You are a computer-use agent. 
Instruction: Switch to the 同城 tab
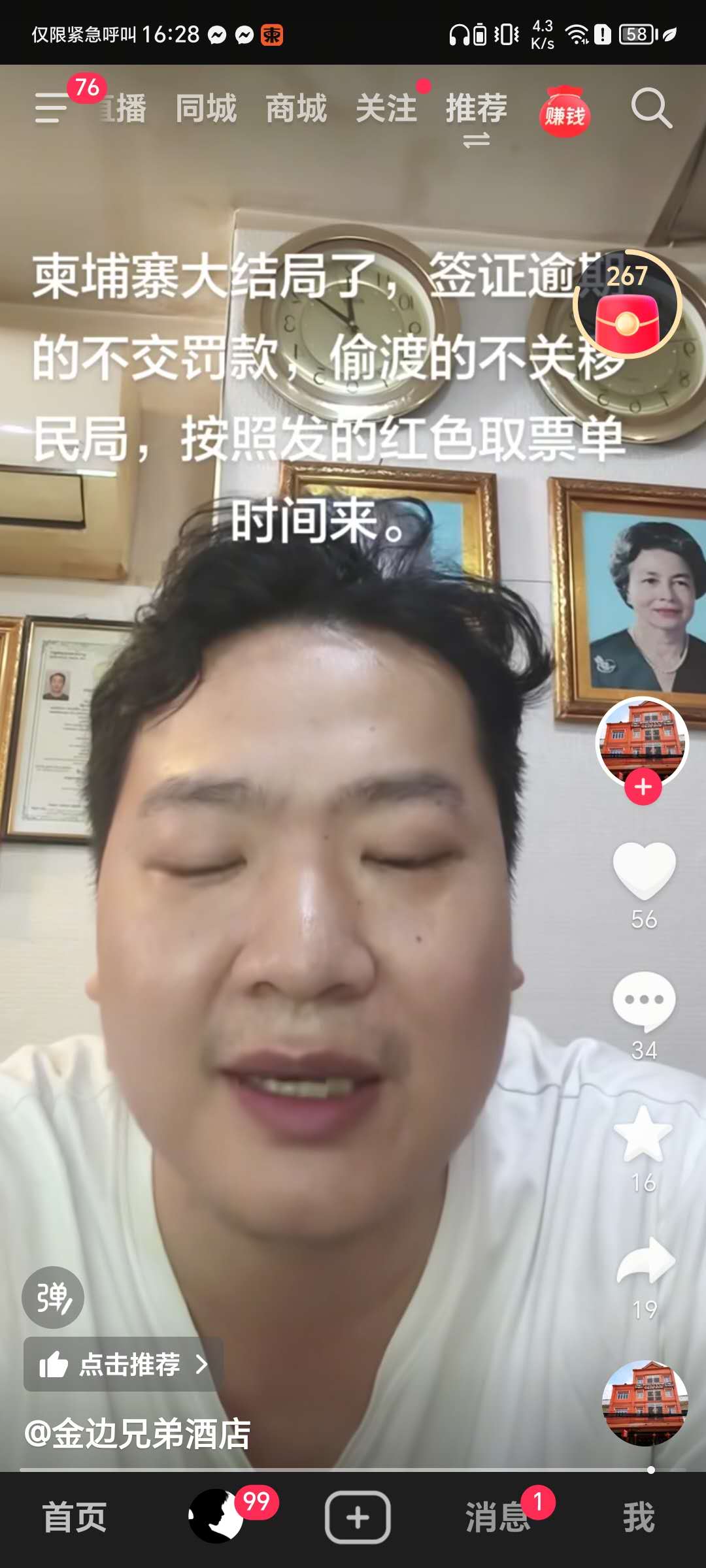[206, 108]
